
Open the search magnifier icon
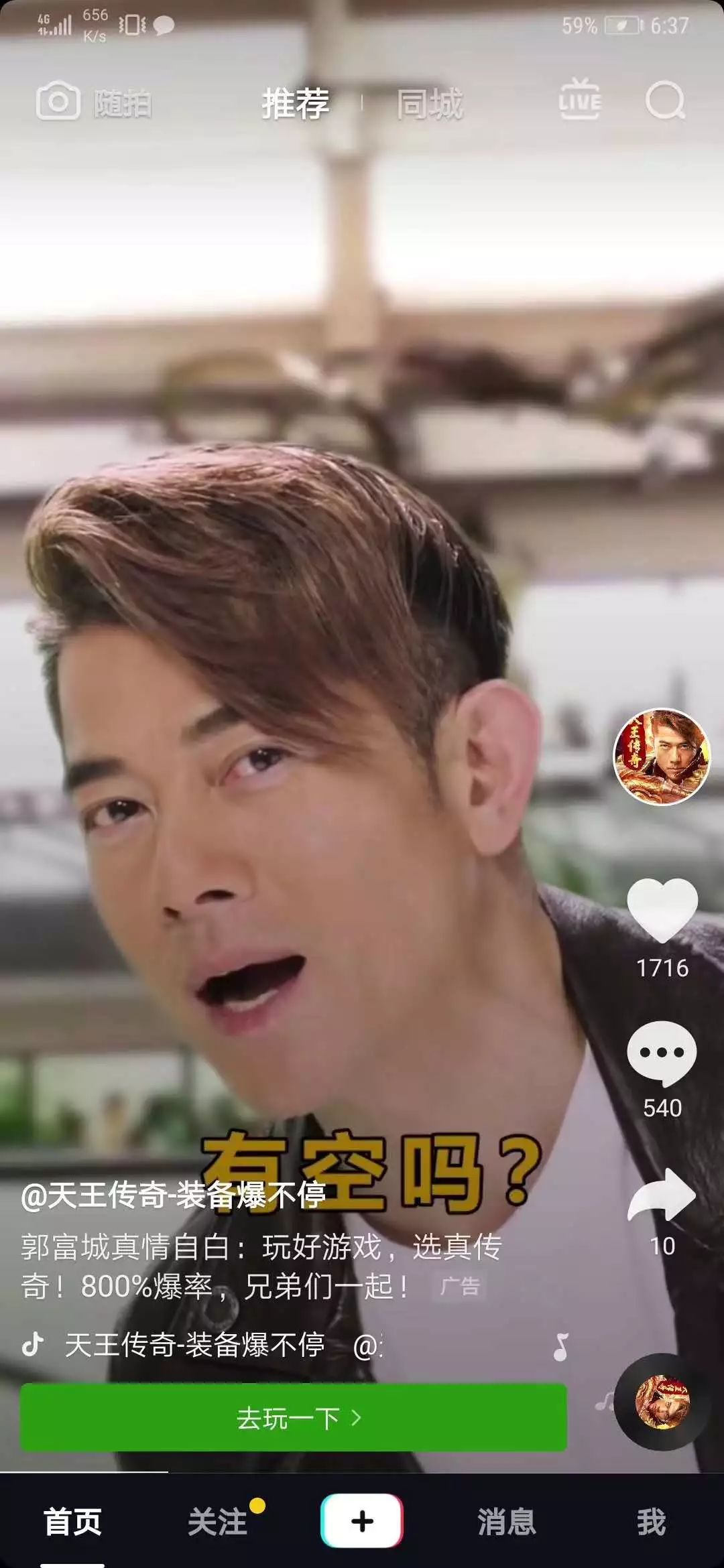[664, 101]
